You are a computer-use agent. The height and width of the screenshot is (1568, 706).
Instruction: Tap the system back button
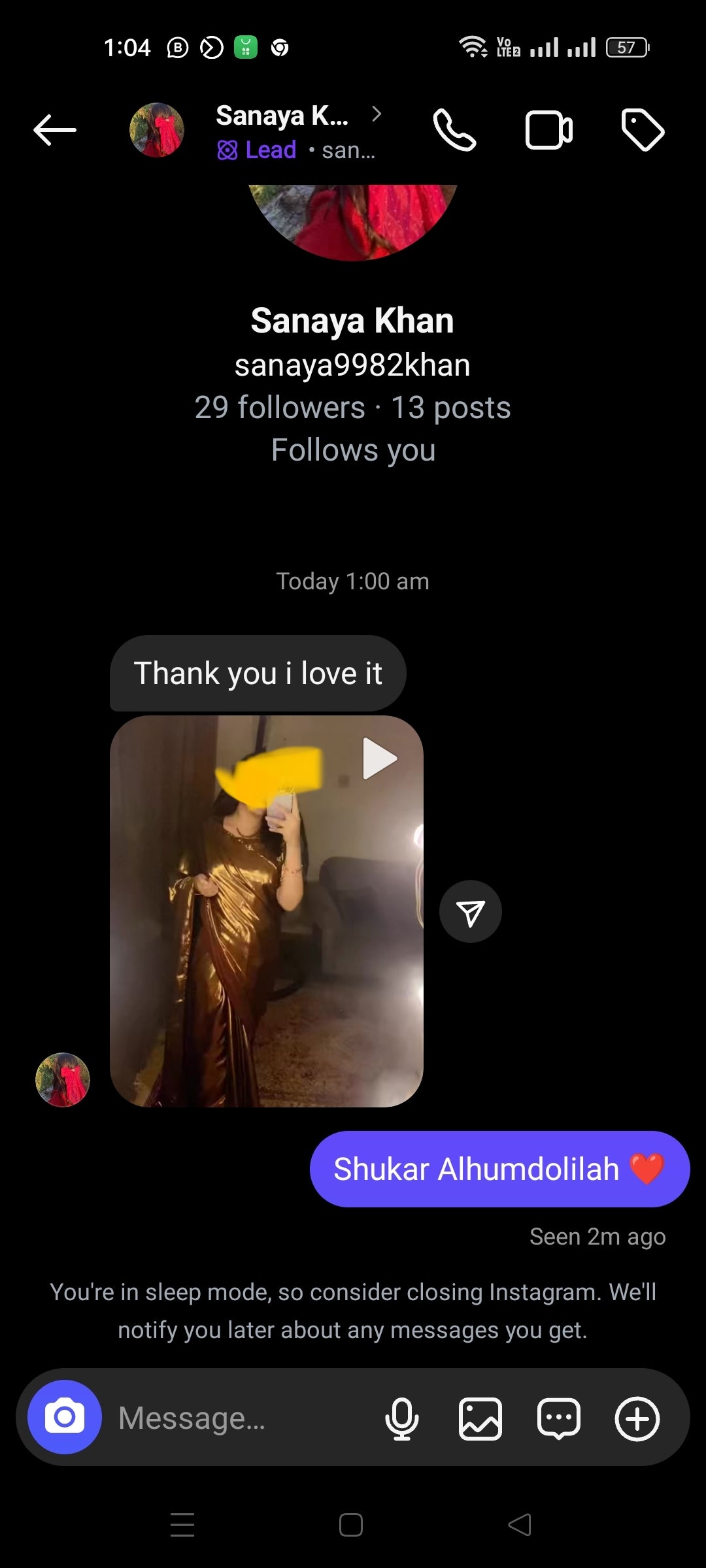coord(520,1525)
